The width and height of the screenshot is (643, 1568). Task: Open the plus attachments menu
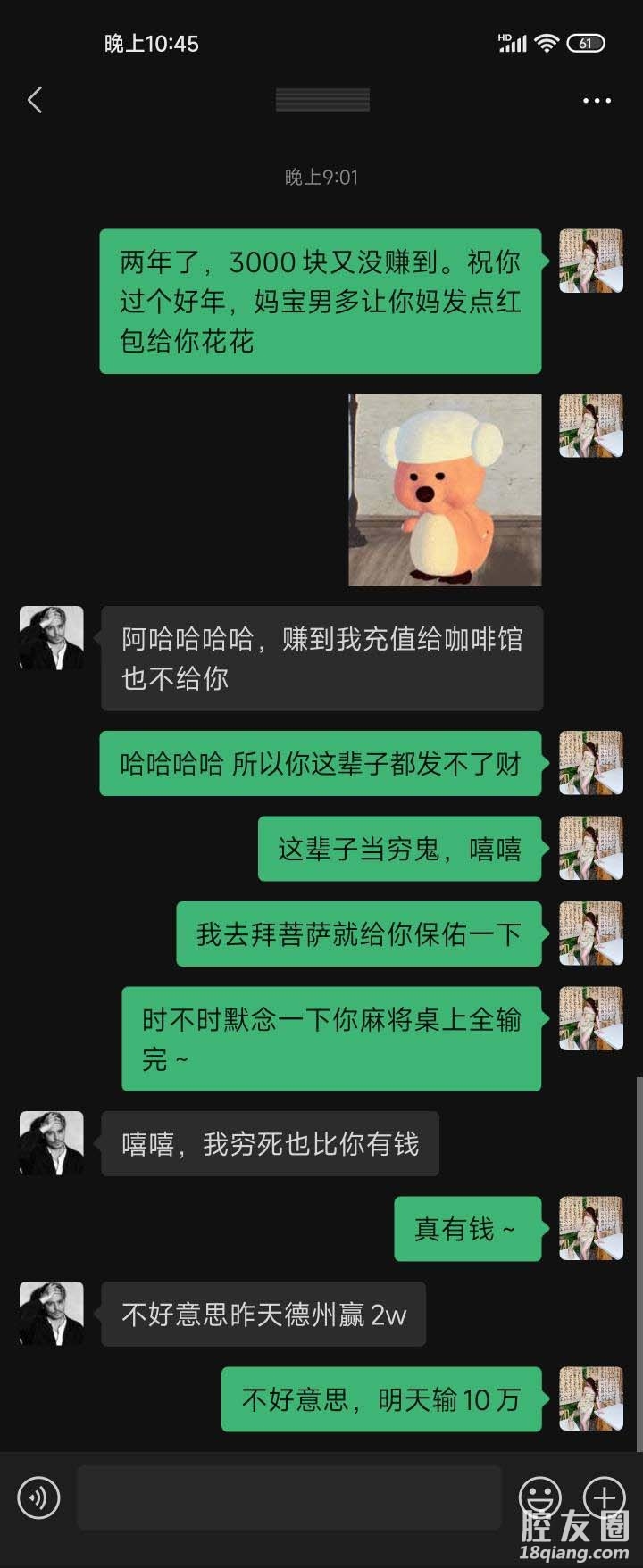604,1496
